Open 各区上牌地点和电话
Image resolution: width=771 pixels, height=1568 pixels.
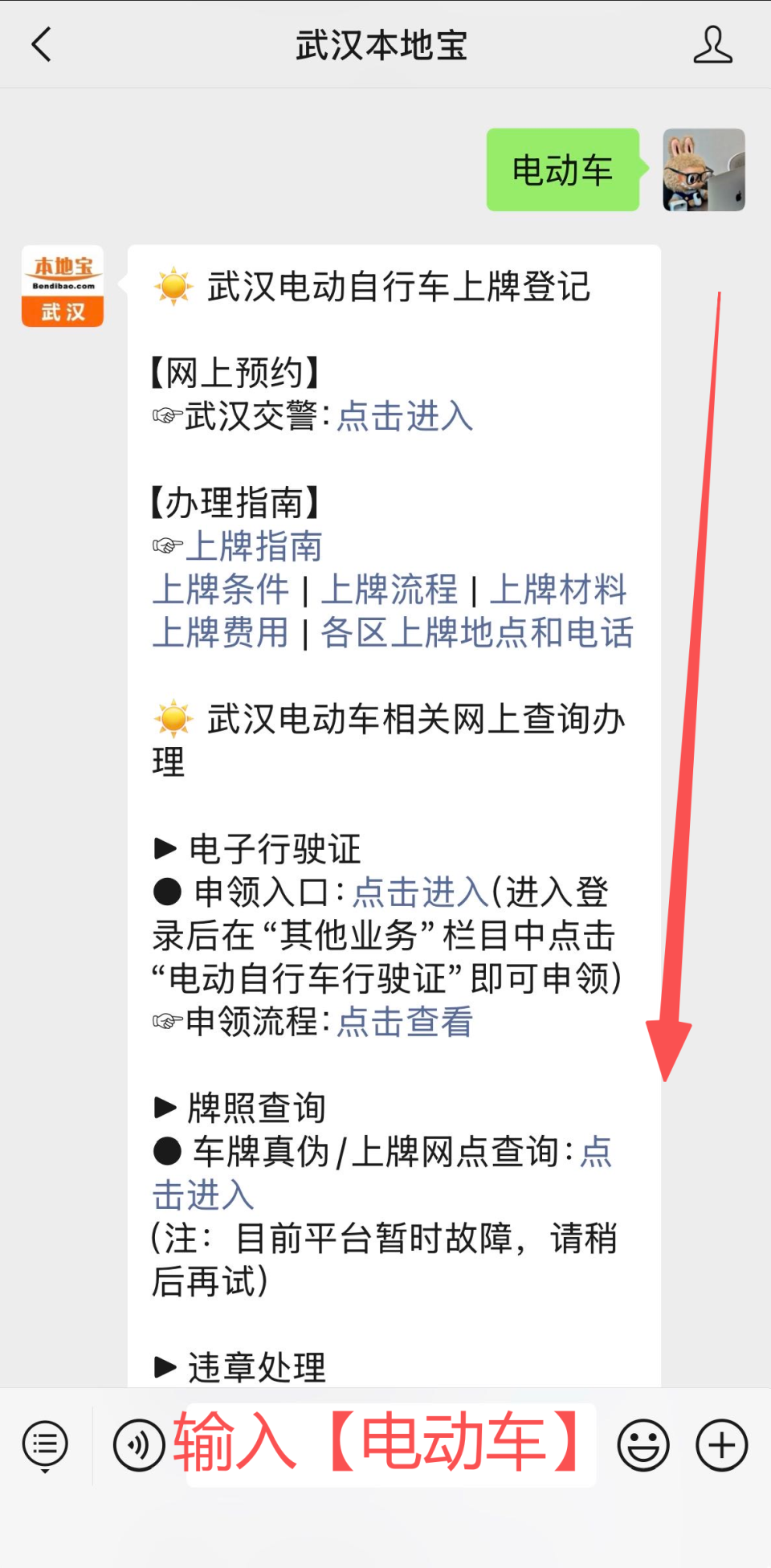477,632
